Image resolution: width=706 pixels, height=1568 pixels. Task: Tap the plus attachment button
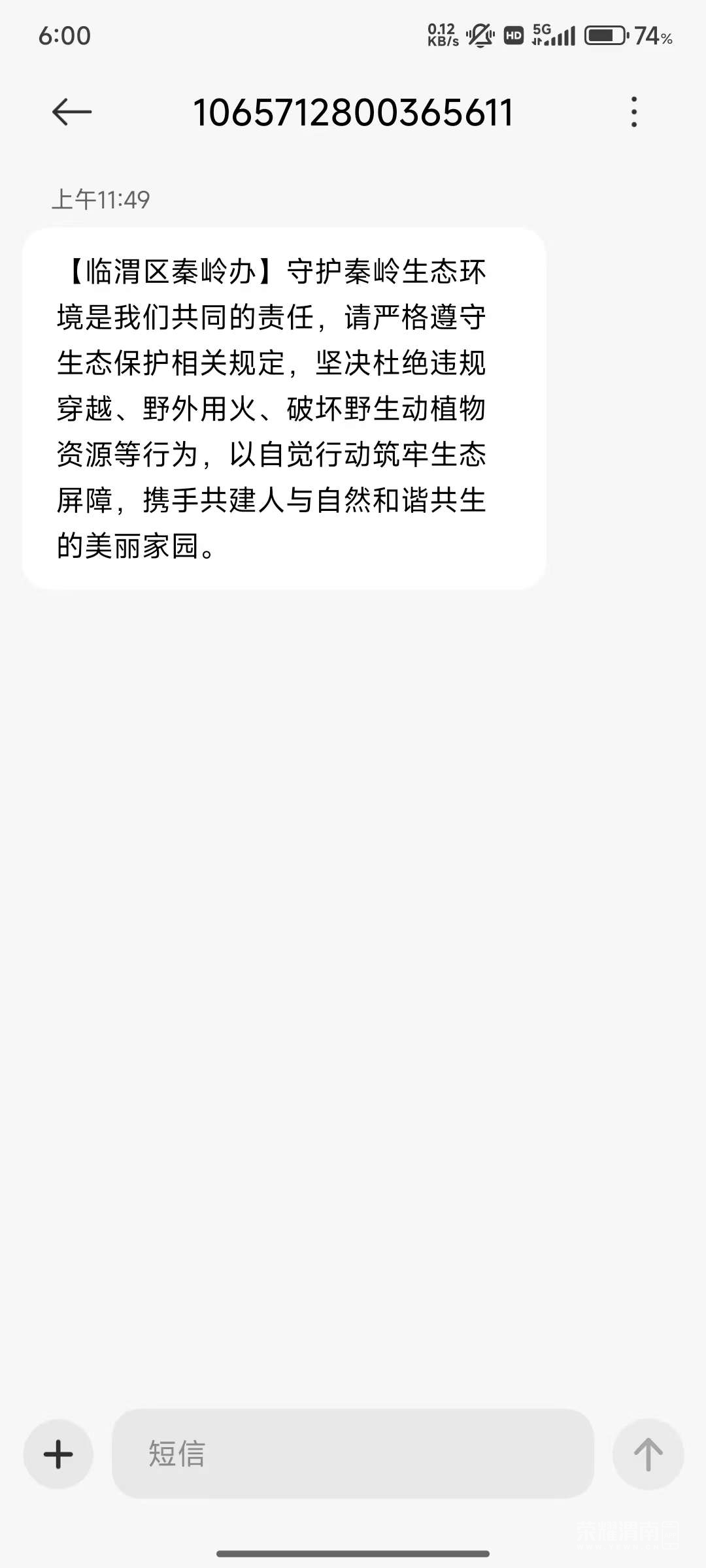tap(58, 1454)
